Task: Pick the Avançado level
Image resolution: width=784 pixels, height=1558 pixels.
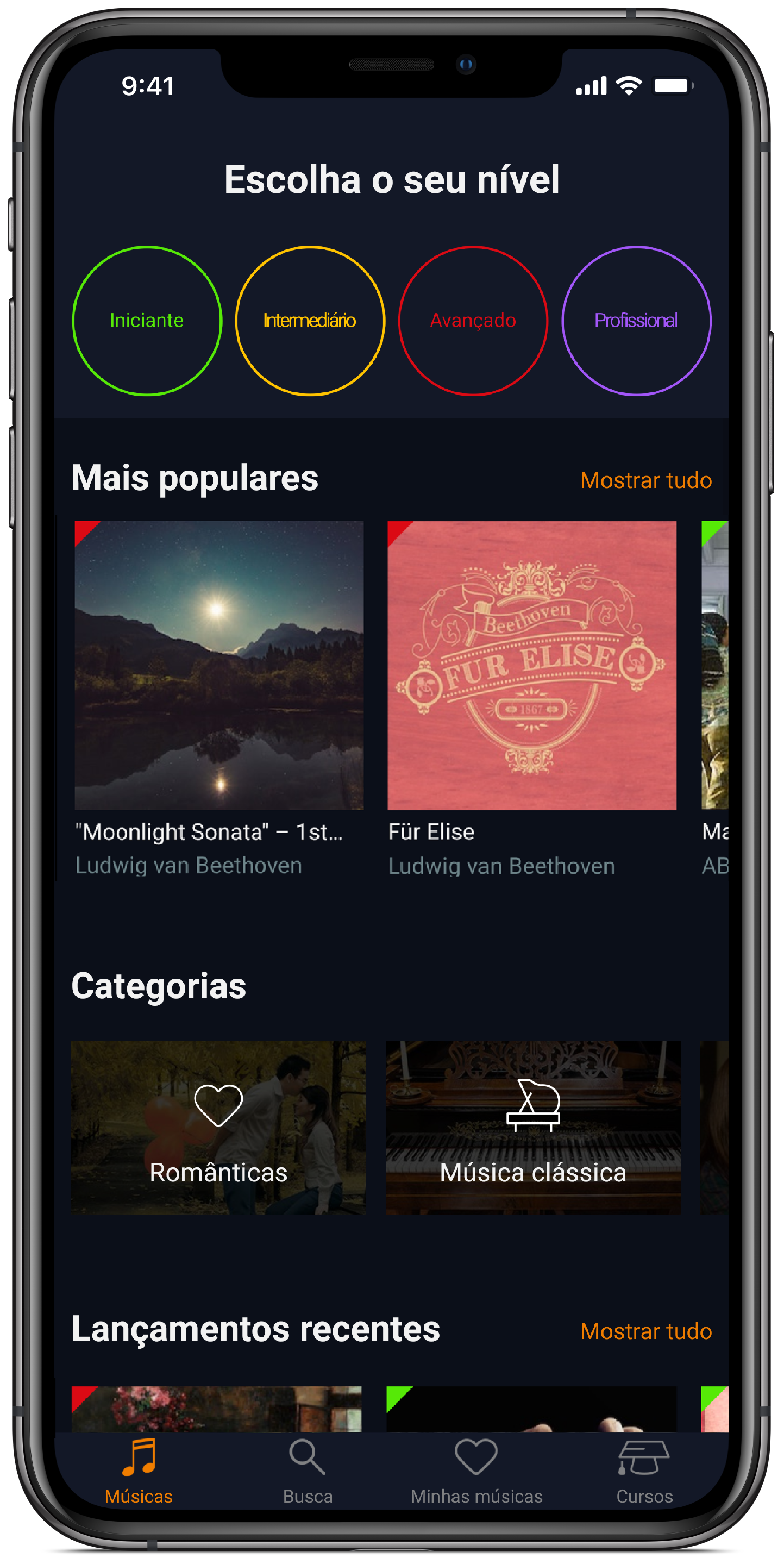Action: [473, 321]
